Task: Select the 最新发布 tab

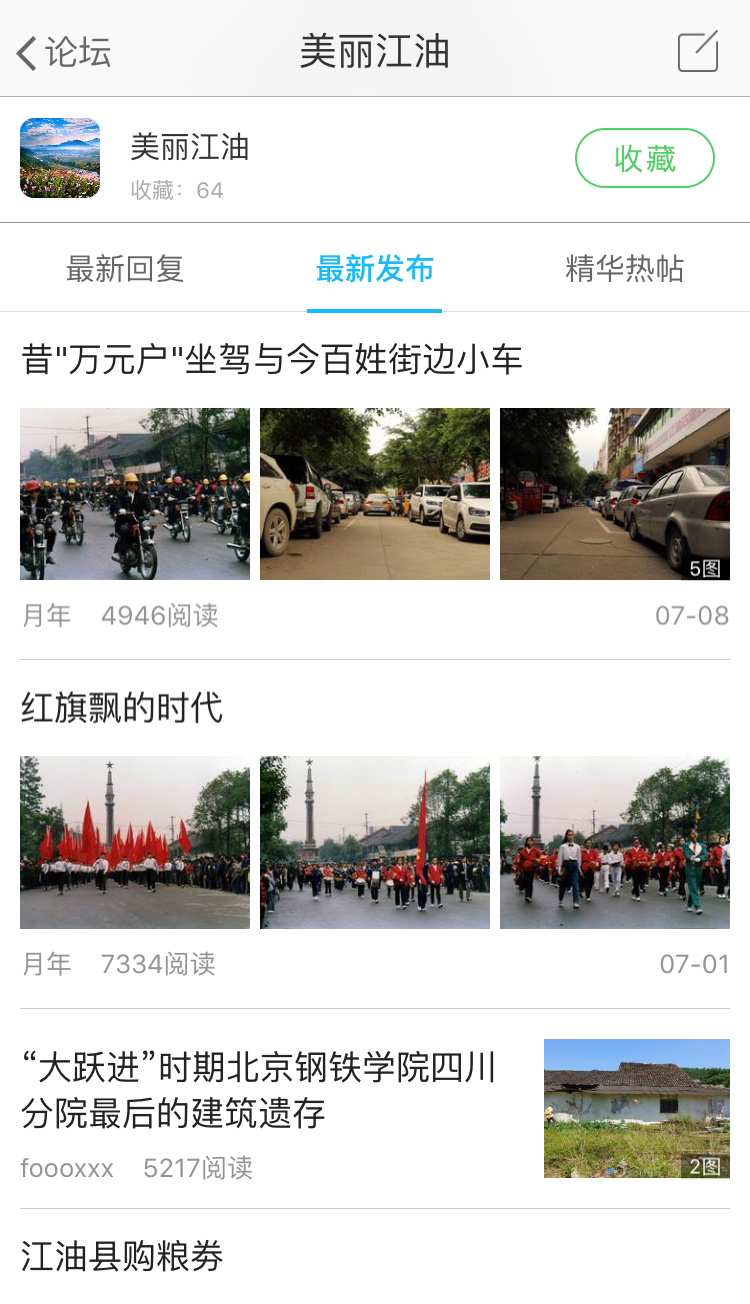Action: click(x=374, y=269)
